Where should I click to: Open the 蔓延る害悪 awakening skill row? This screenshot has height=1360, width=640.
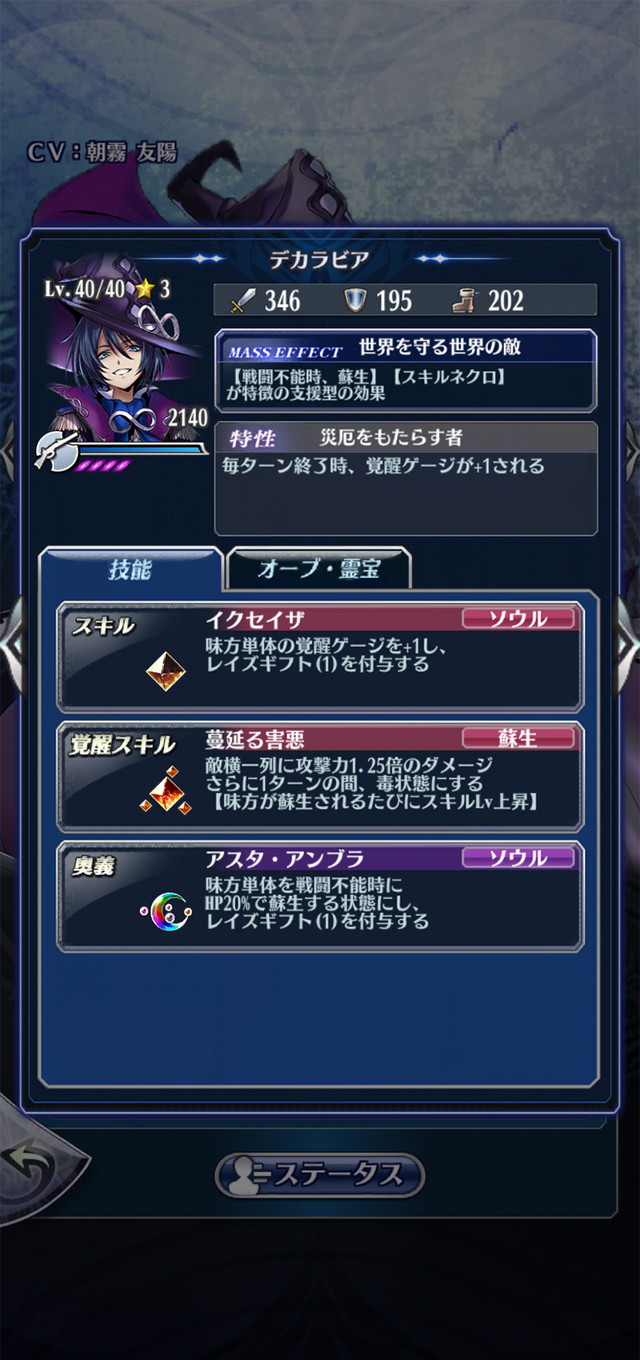click(x=320, y=776)
